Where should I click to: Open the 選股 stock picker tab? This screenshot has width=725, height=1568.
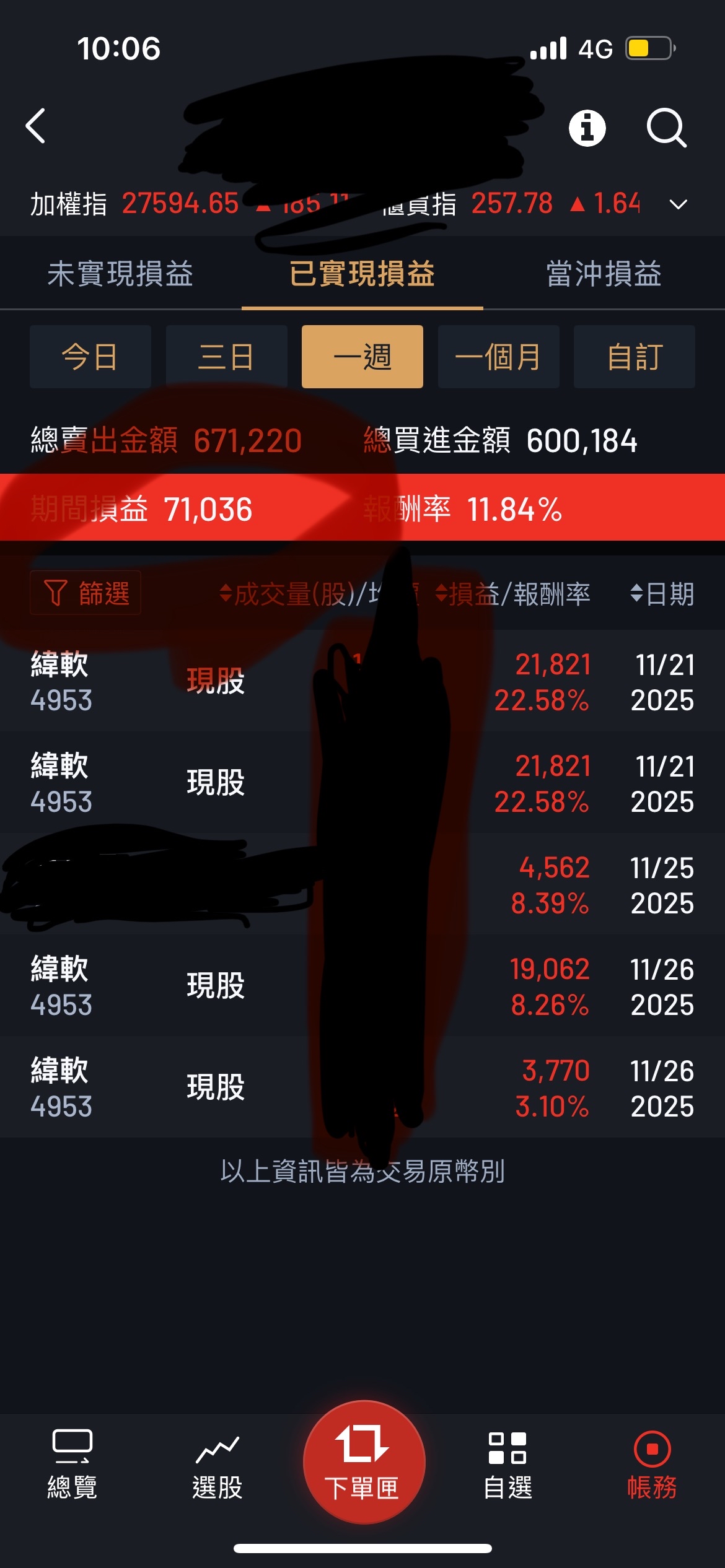pos(217,1465)
